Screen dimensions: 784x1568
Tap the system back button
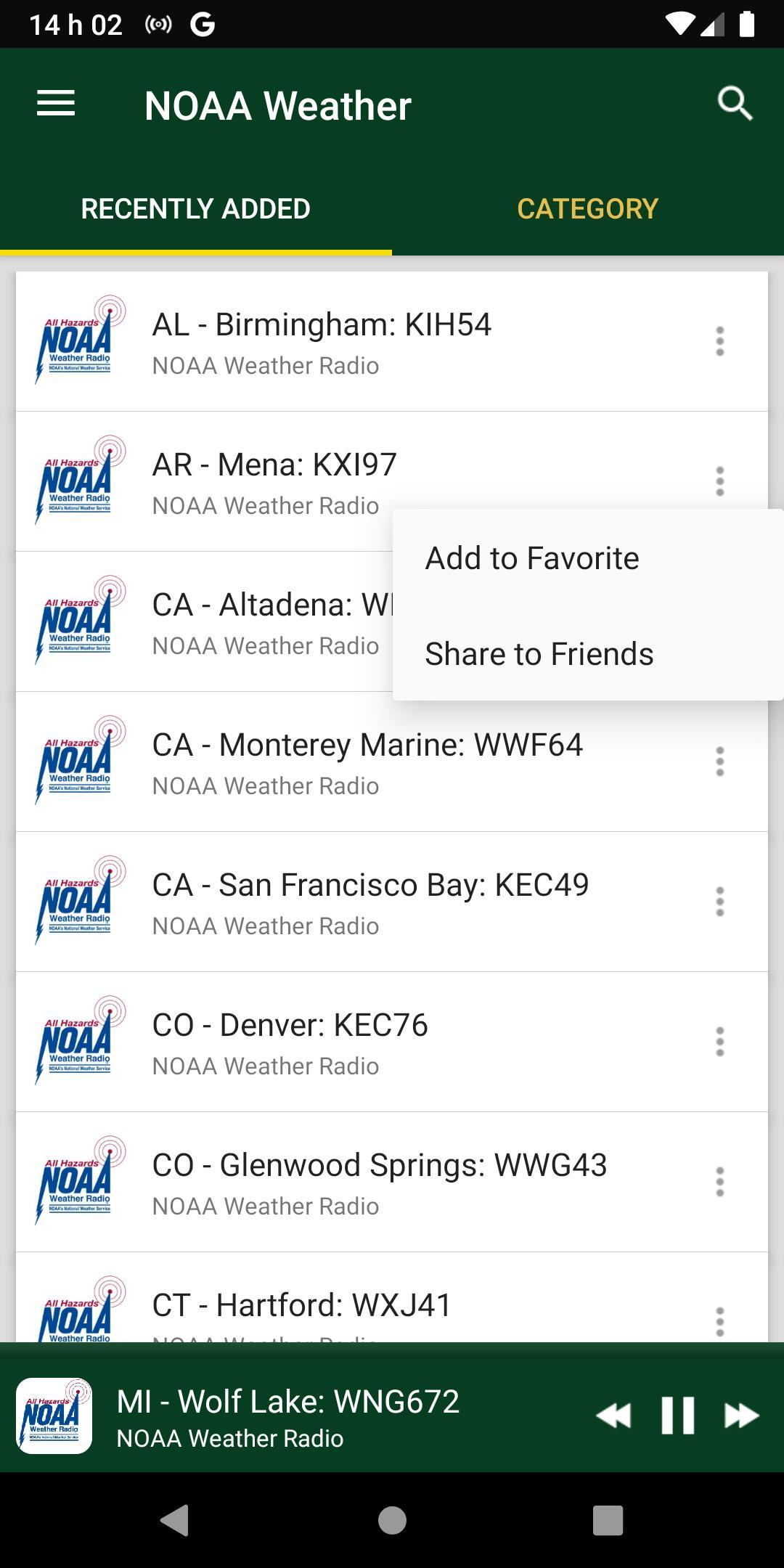[175, 1520]
